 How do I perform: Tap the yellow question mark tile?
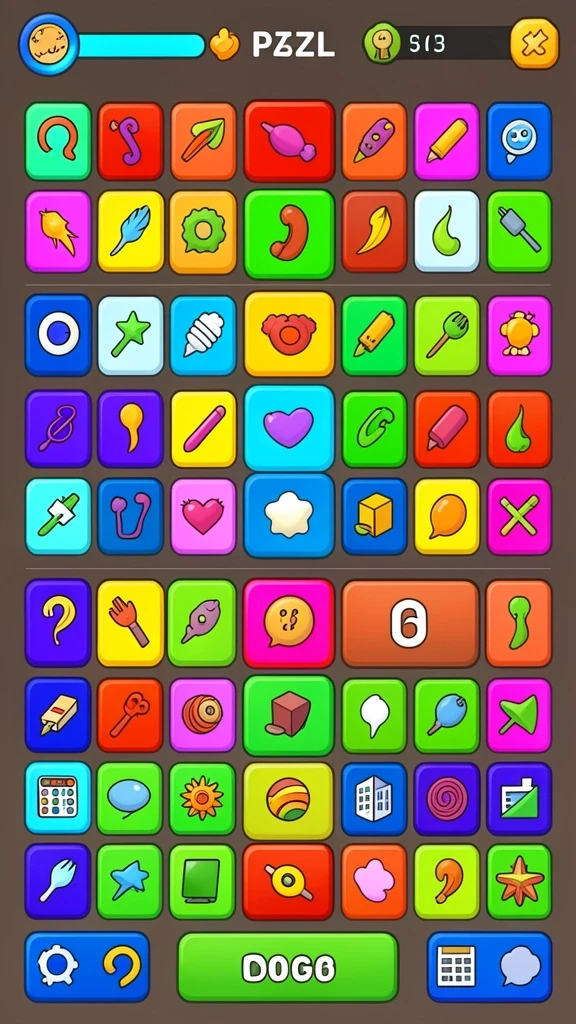58,622
